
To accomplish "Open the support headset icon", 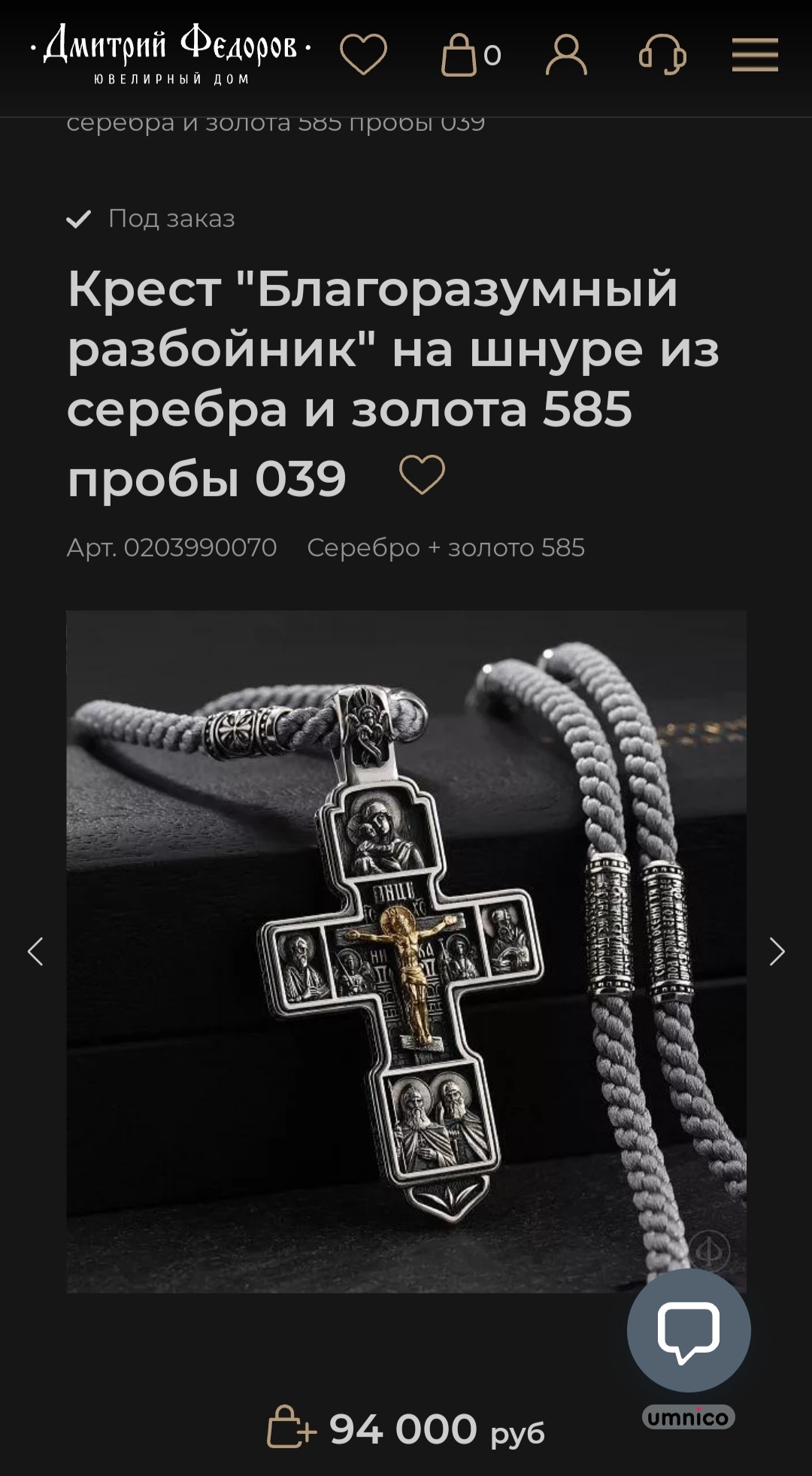I will point(662,55).
